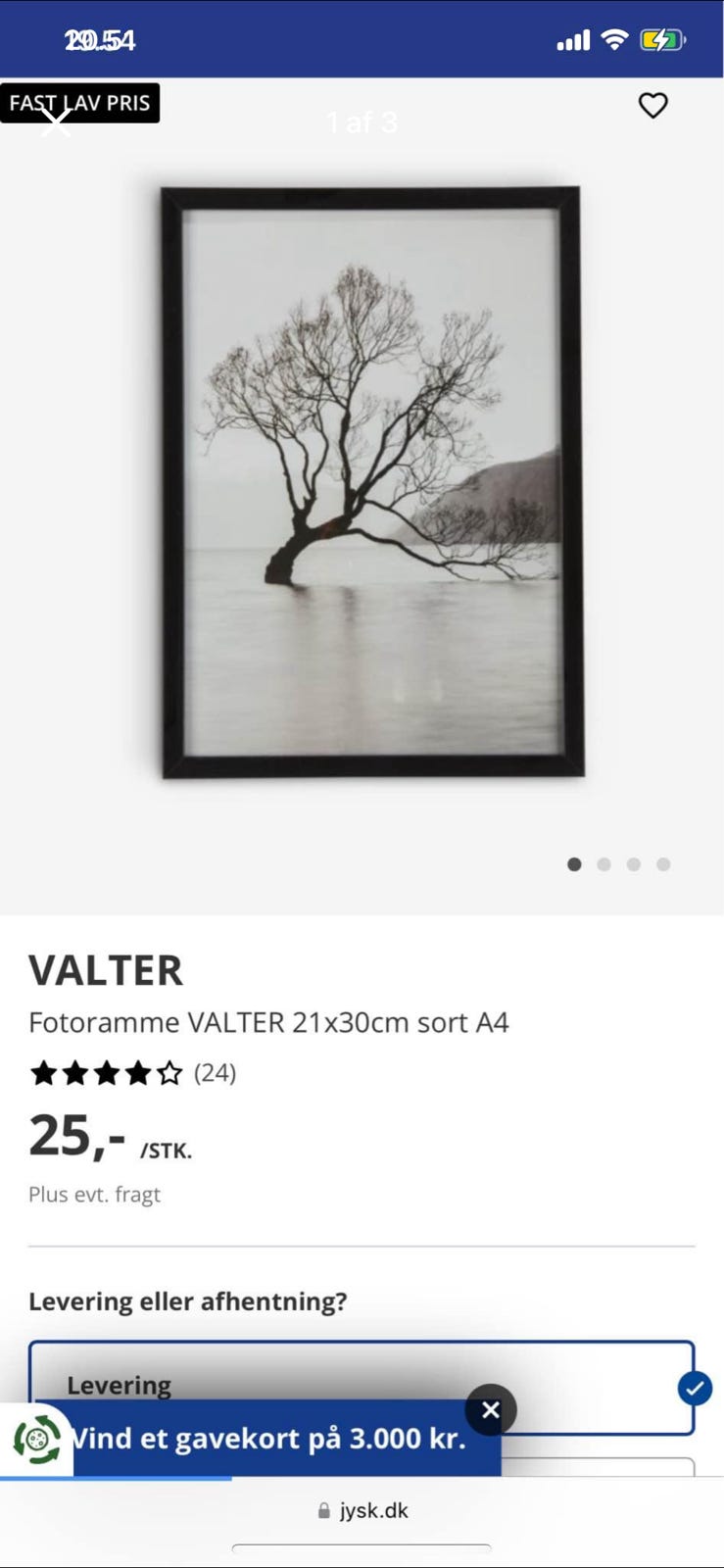Open reviews by tapping (24)

click(x=214, y=1073)
